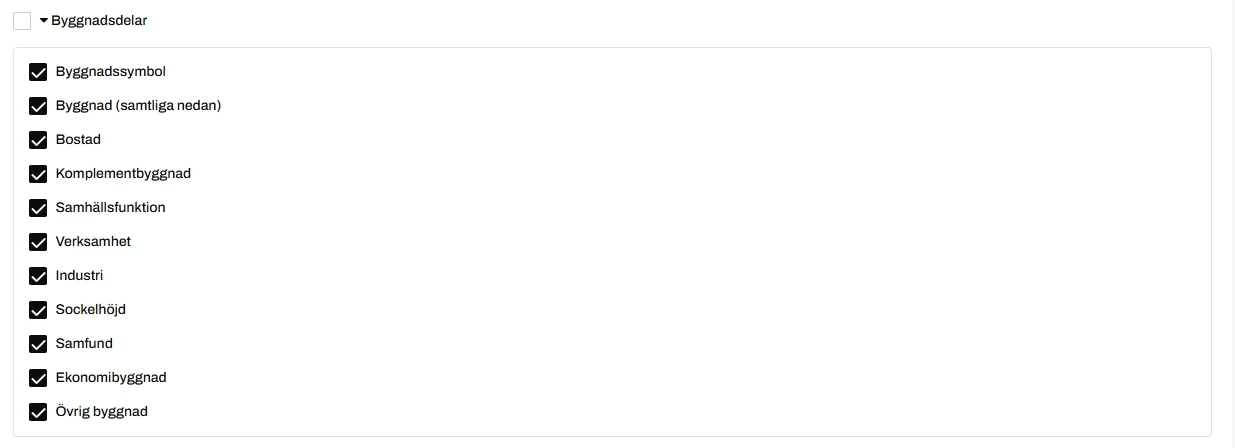Check the Byggnadsdelar group checkbox
This screenshot has width=1235, height=448.
[x=22, y=21]
